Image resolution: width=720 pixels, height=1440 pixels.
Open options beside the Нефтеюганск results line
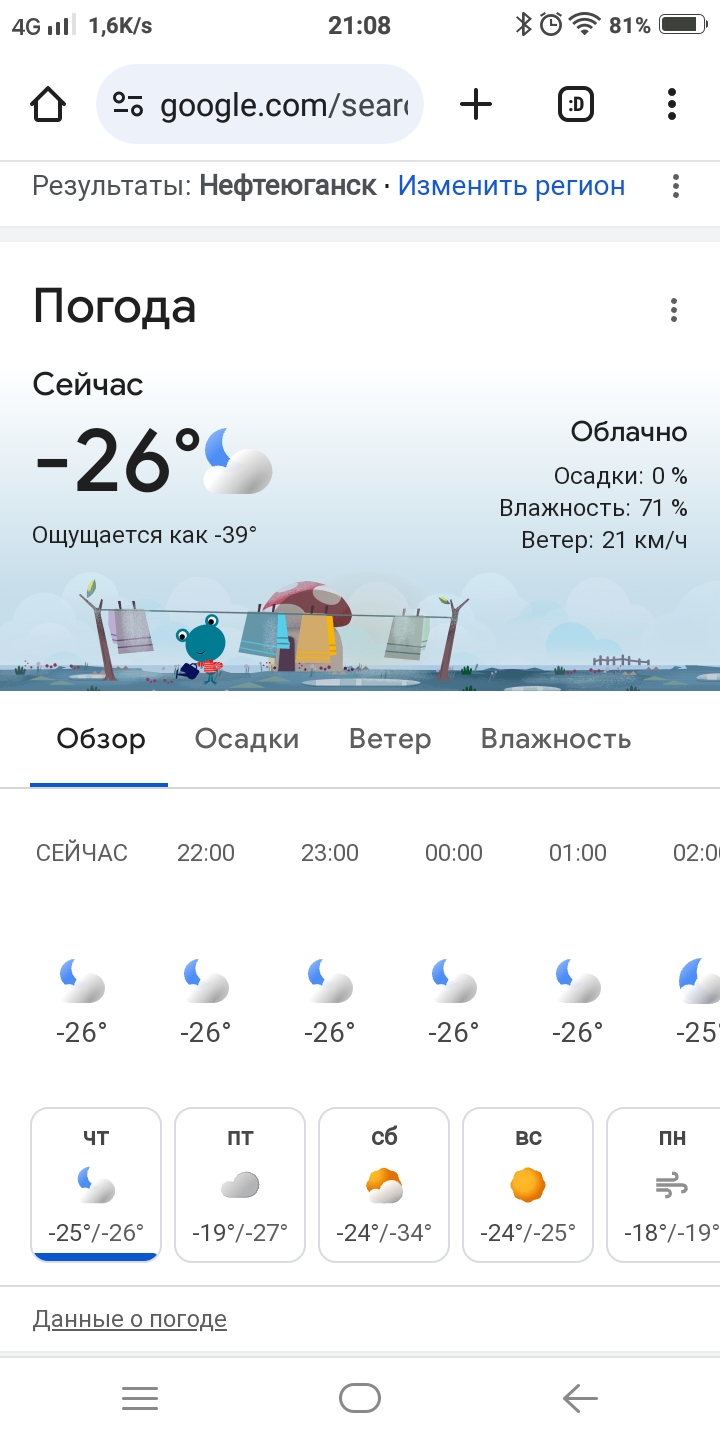point(676,186)
